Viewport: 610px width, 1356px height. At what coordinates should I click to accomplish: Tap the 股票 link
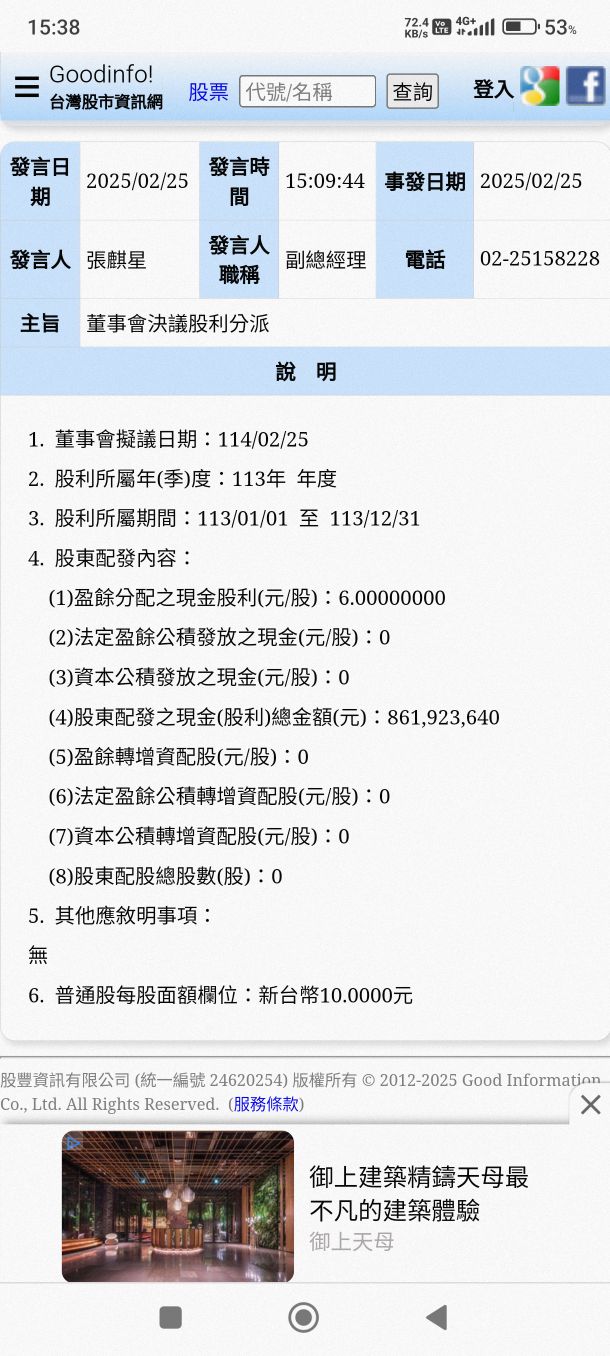point(208,92)
